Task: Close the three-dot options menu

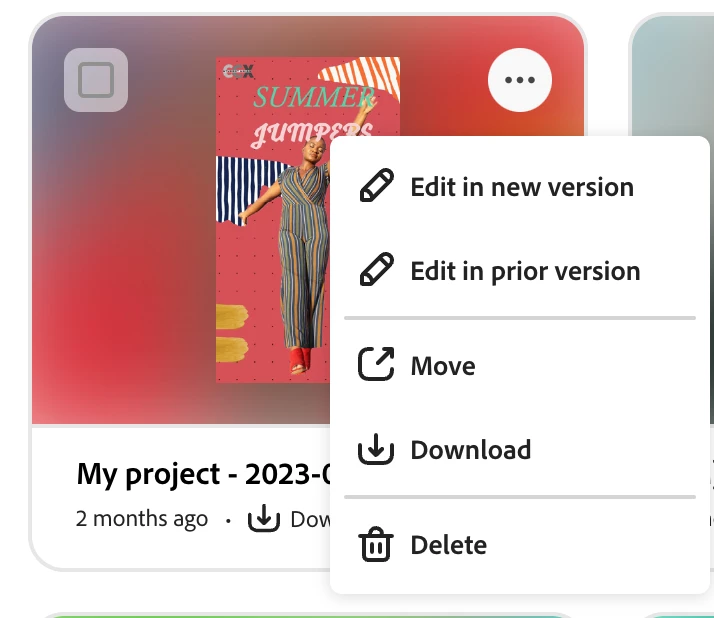Action: pos(519,80)
